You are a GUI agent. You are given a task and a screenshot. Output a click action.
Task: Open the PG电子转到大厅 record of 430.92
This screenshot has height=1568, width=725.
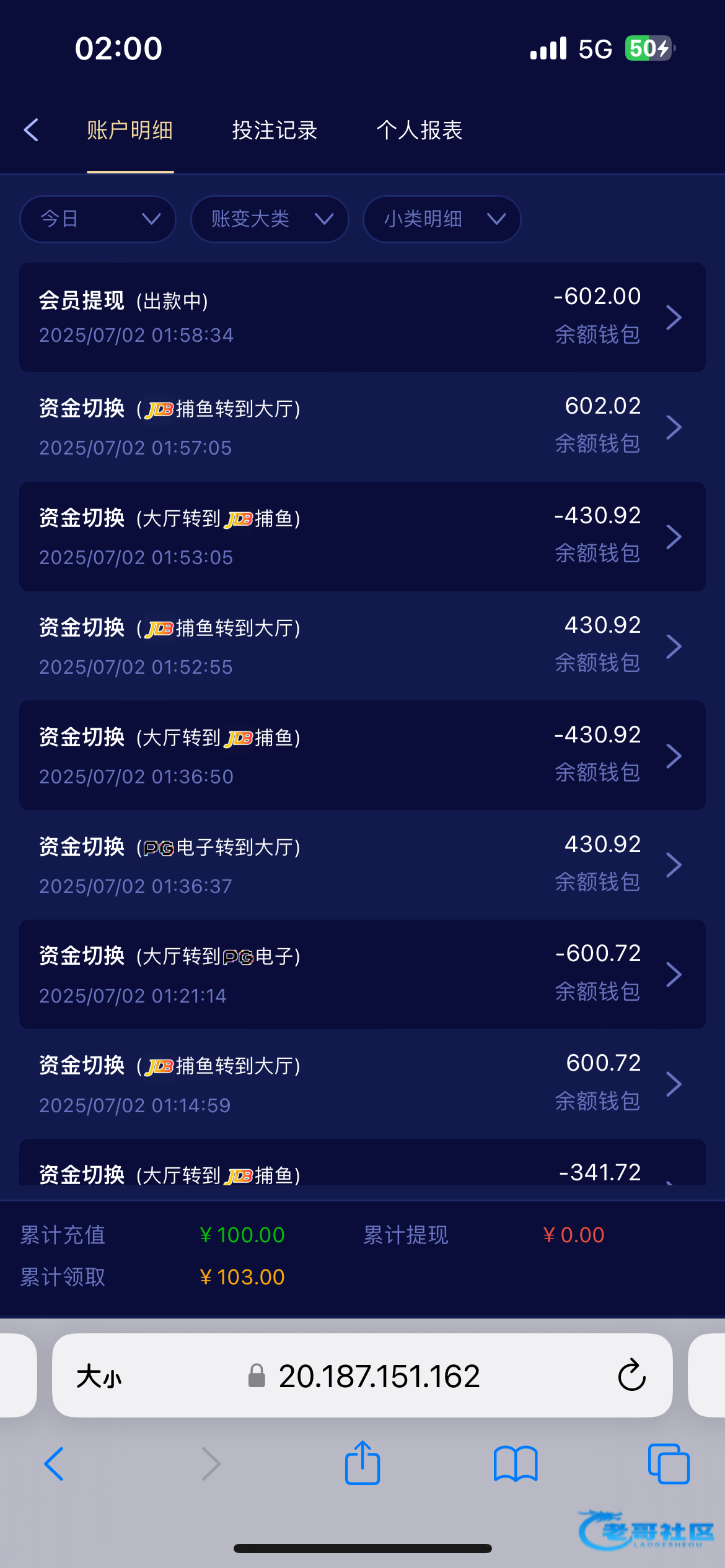[362, 865]
